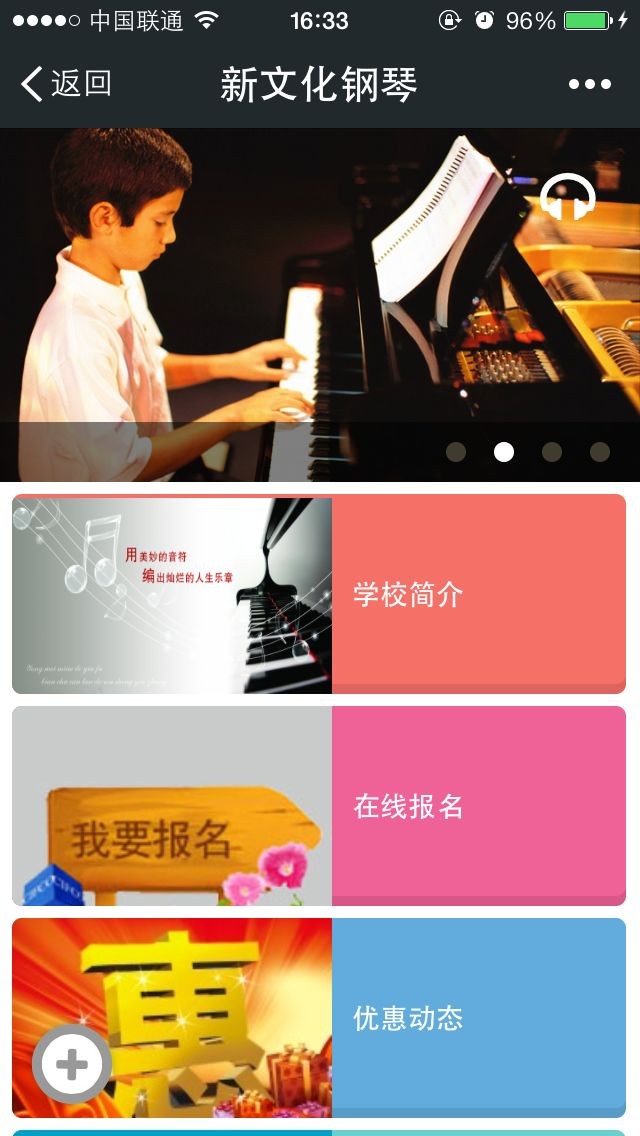The height and width of the screenshot is (1136, 640).
Task: Open the three-dot overflow menu
Action: 589,84
